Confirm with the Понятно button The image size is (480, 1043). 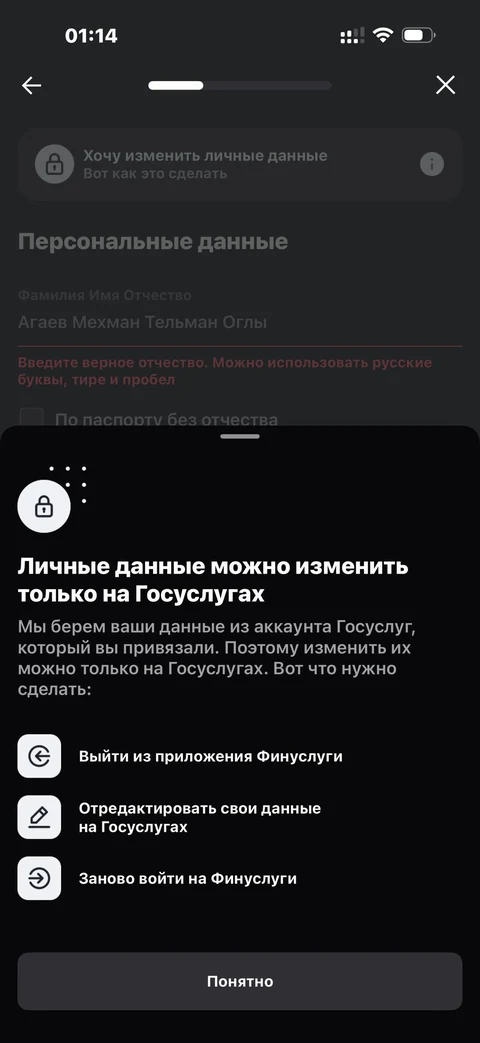(239, 981)
